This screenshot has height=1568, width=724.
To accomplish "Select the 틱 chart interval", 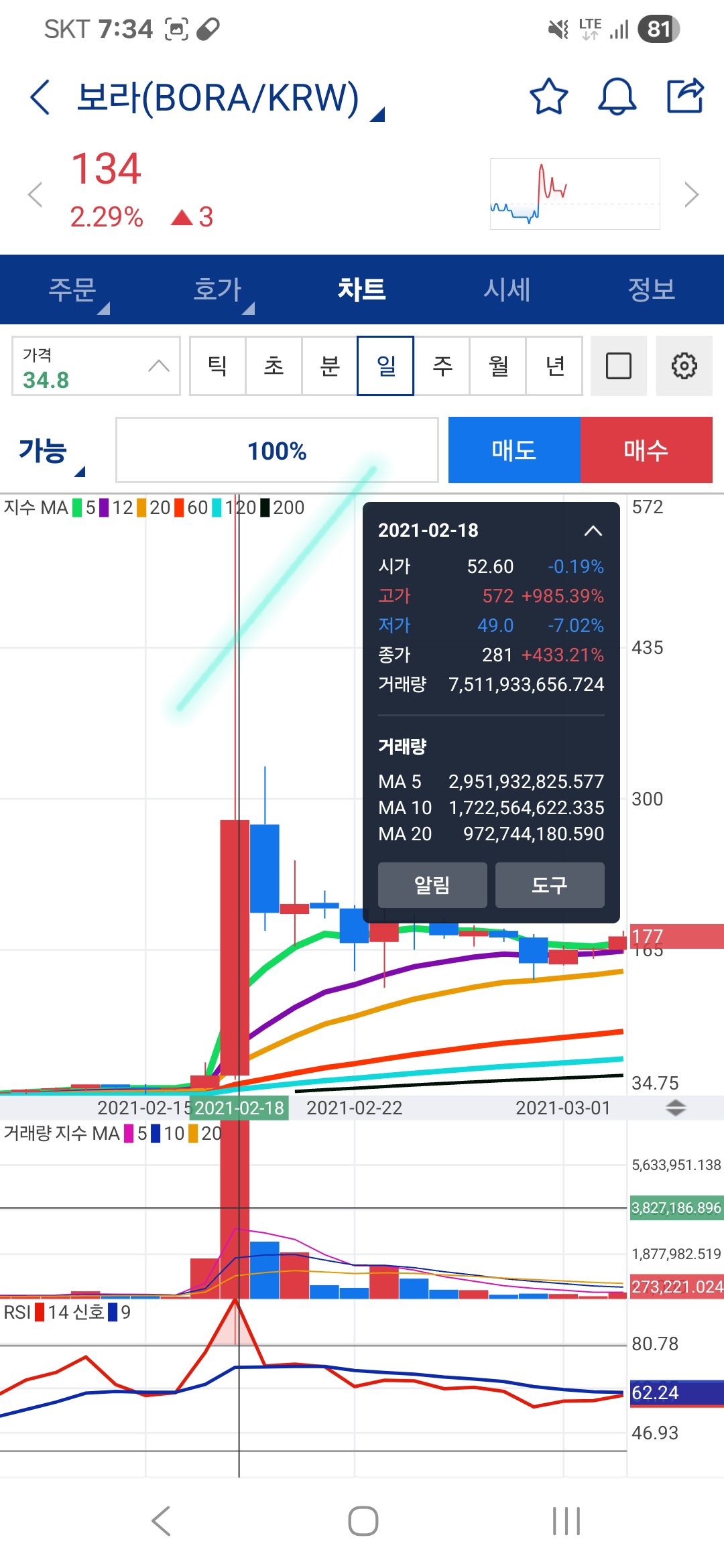I will [x=217, y=366].
